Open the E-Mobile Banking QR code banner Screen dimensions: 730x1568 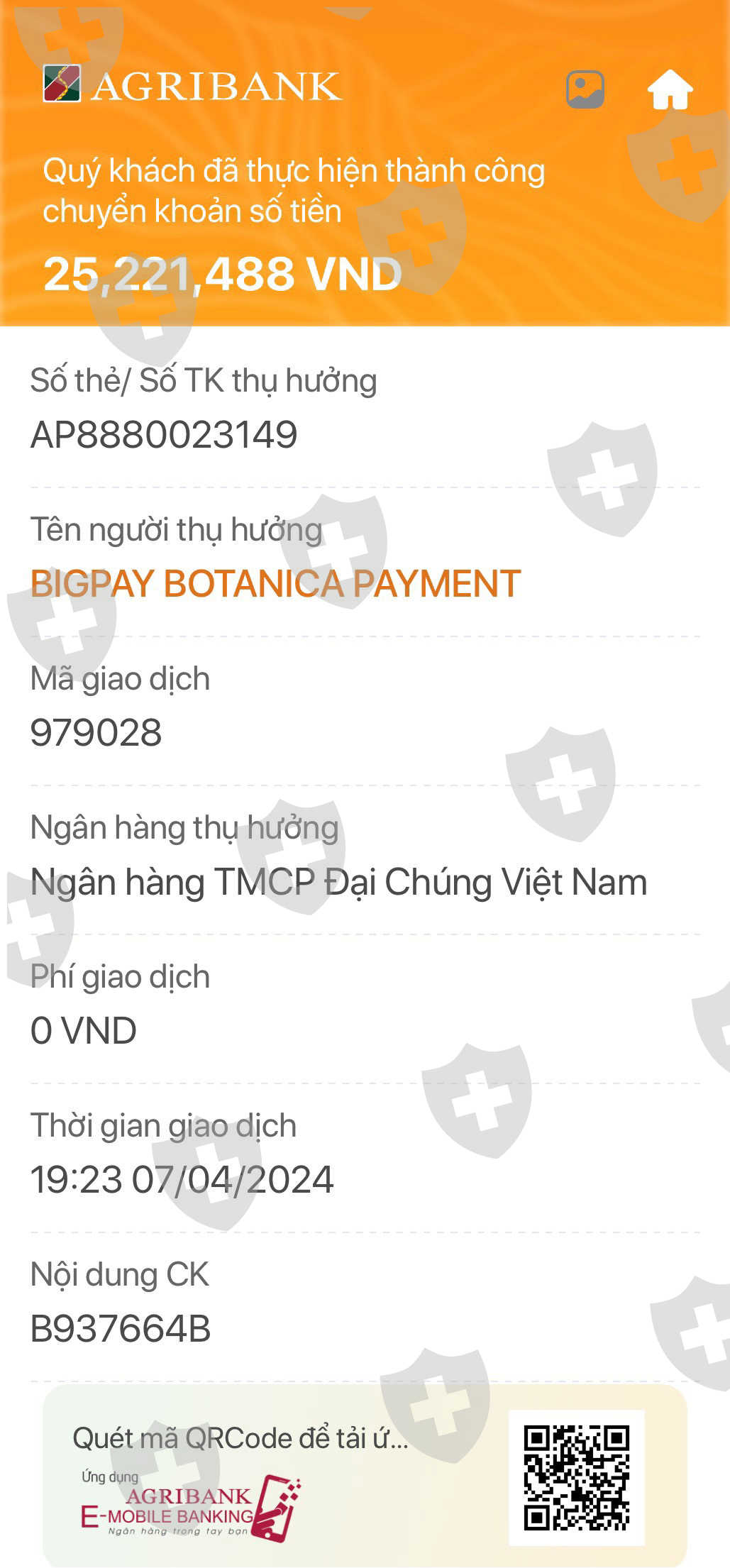coord(365,1475)
